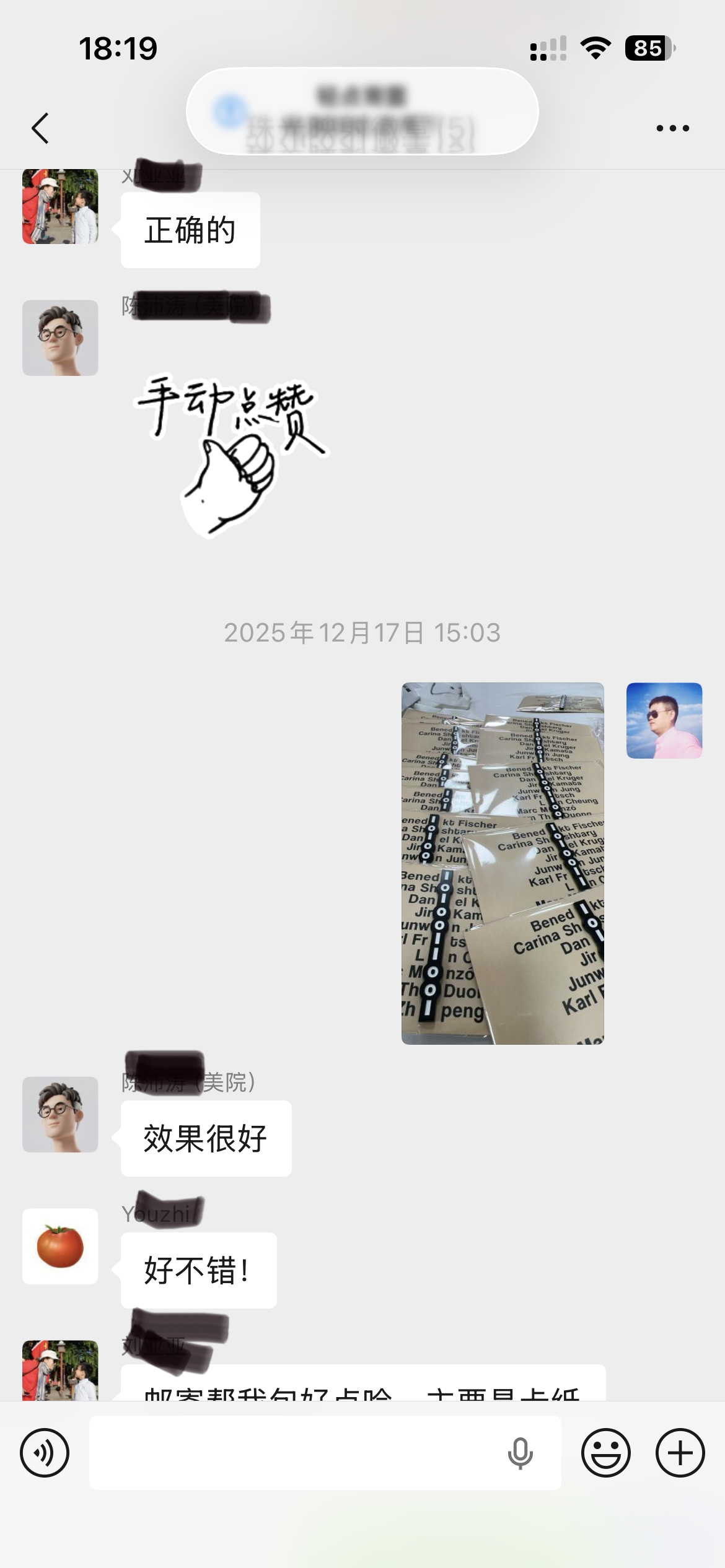
Task: Open the emoji sticker panel
Action: 606,1453
